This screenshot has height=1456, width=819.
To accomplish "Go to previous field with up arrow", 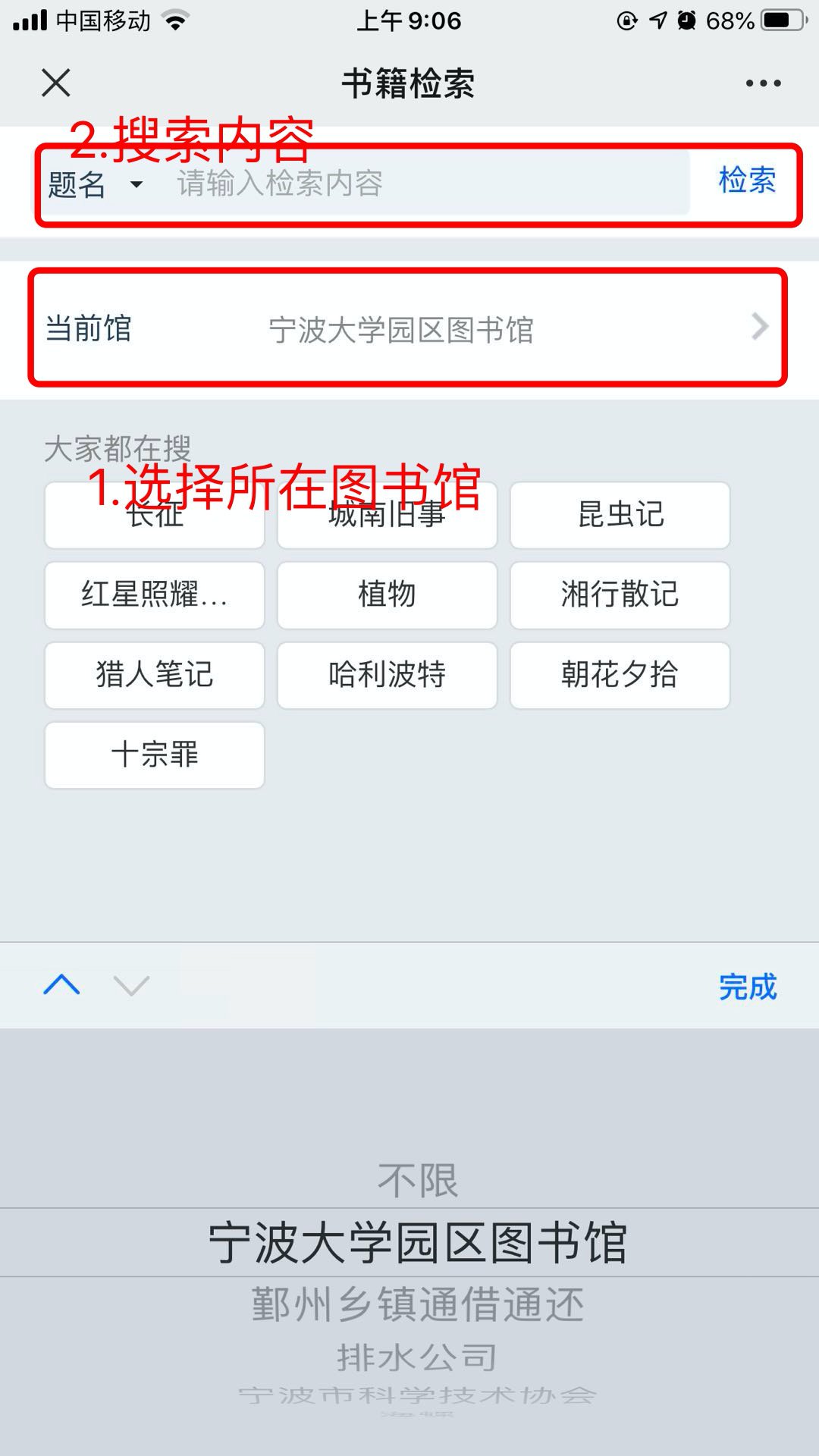I will click(x=62, y=985).
